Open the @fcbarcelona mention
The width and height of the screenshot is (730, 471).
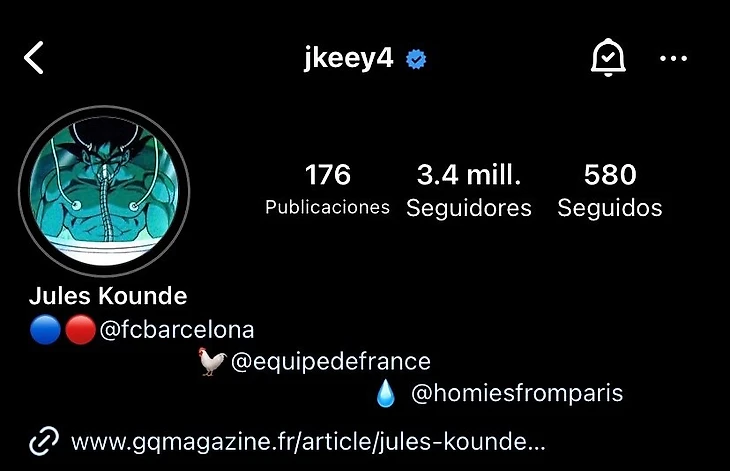tap(177, 330)
